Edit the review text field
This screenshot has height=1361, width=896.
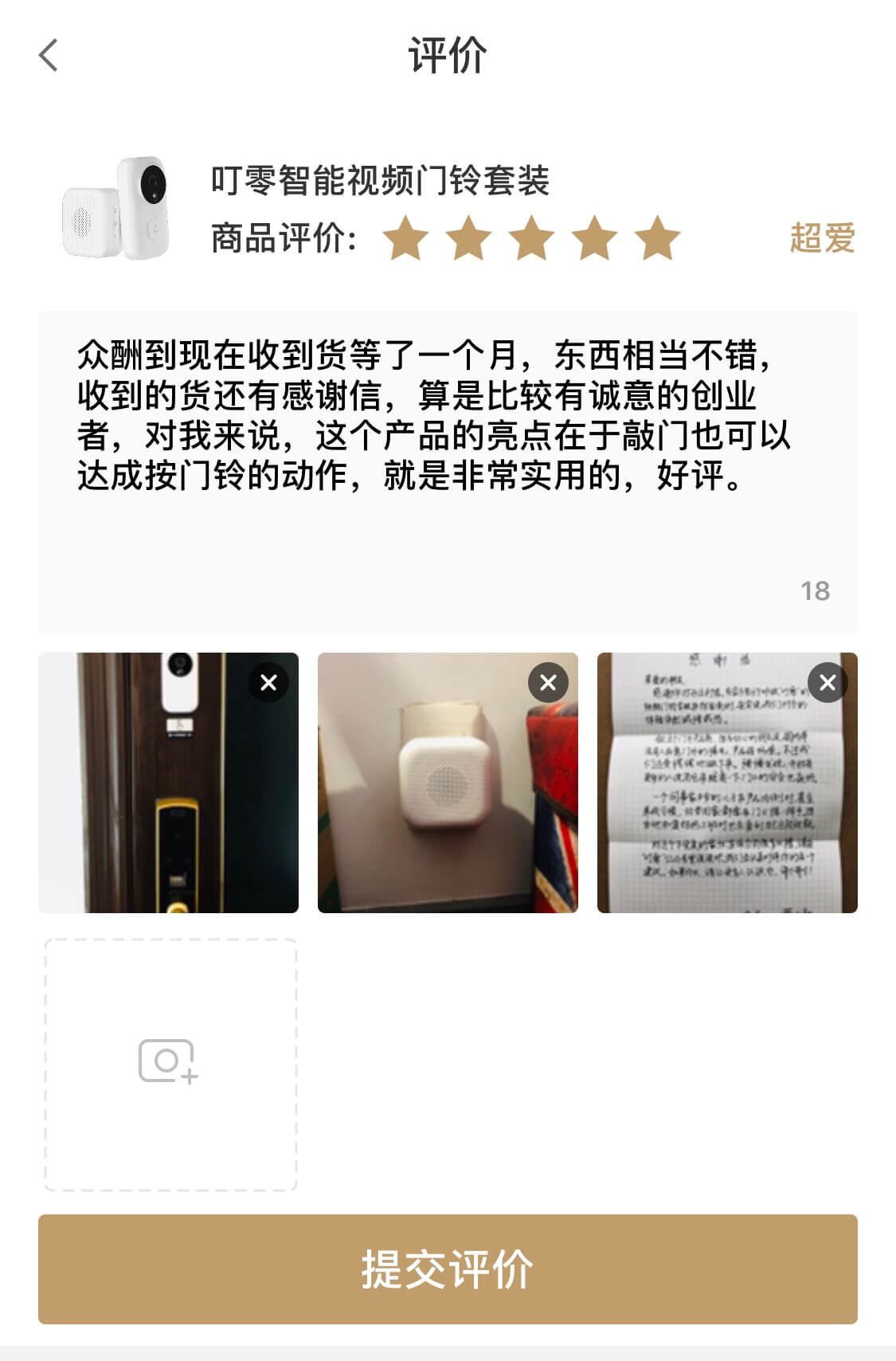point(446,470)
